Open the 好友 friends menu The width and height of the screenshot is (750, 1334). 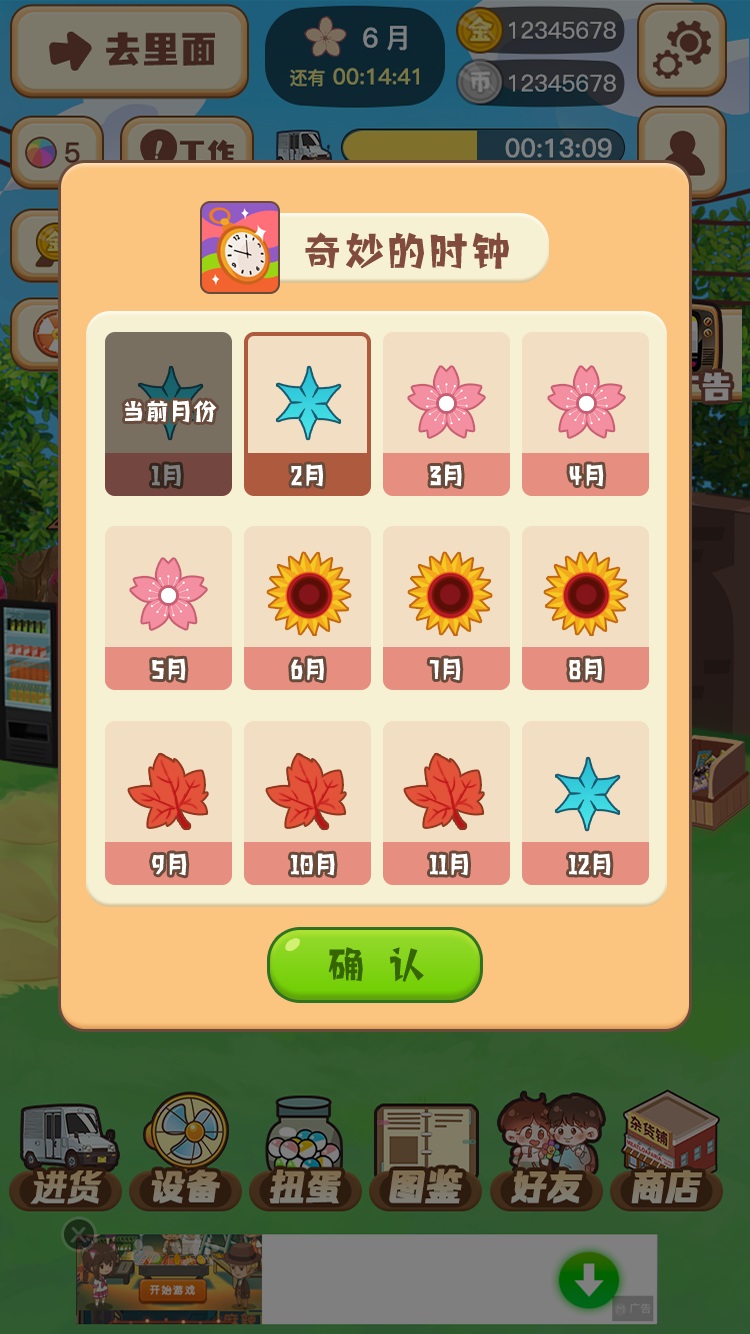(x=547, y=1155)
